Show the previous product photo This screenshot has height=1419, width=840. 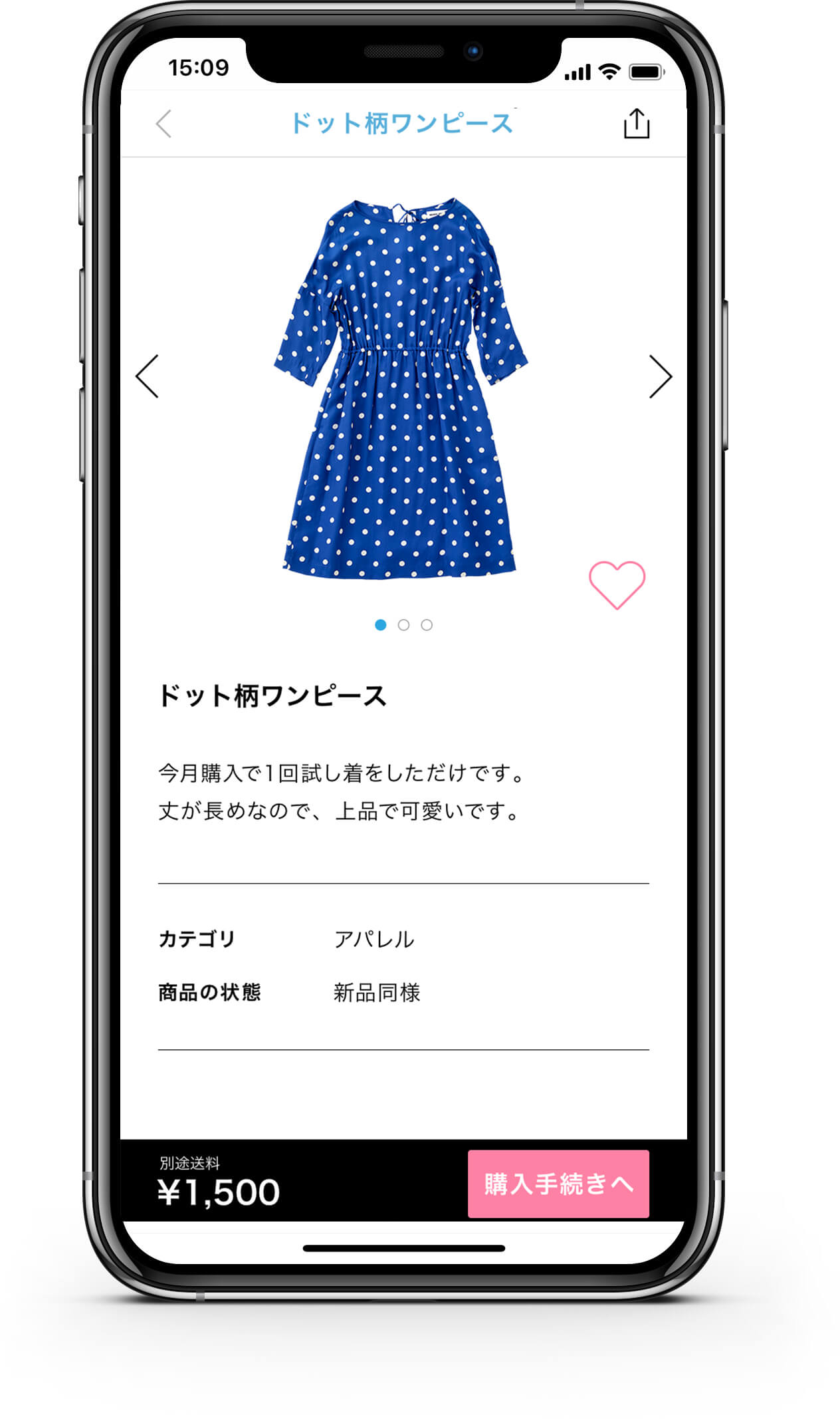coord(148,376)
